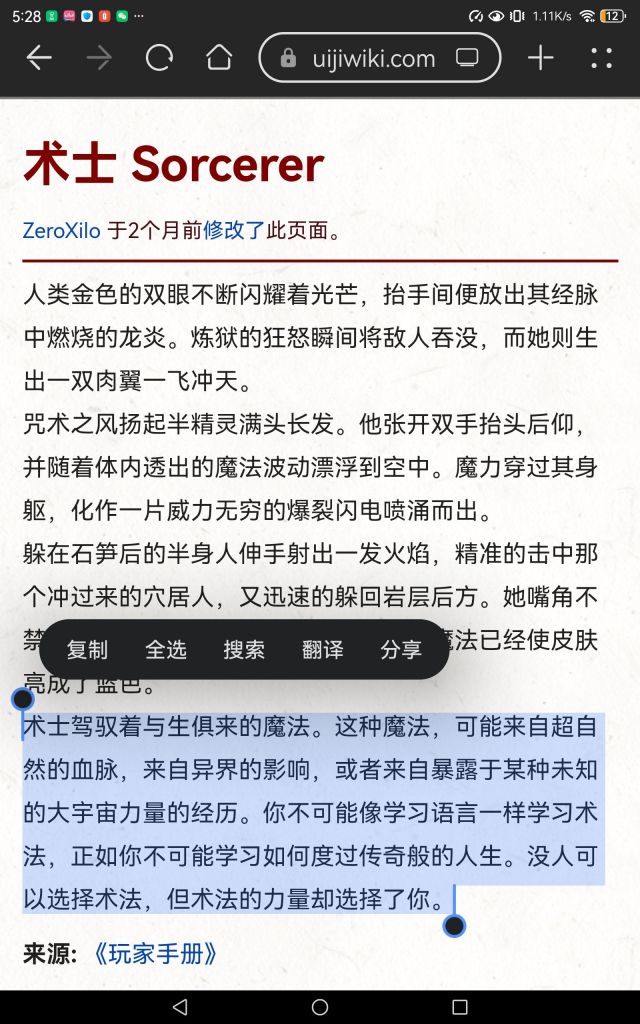Open recent apps from navigation bar
640x1024 pixels.
pyautogui.click(x=460, y=1006)
